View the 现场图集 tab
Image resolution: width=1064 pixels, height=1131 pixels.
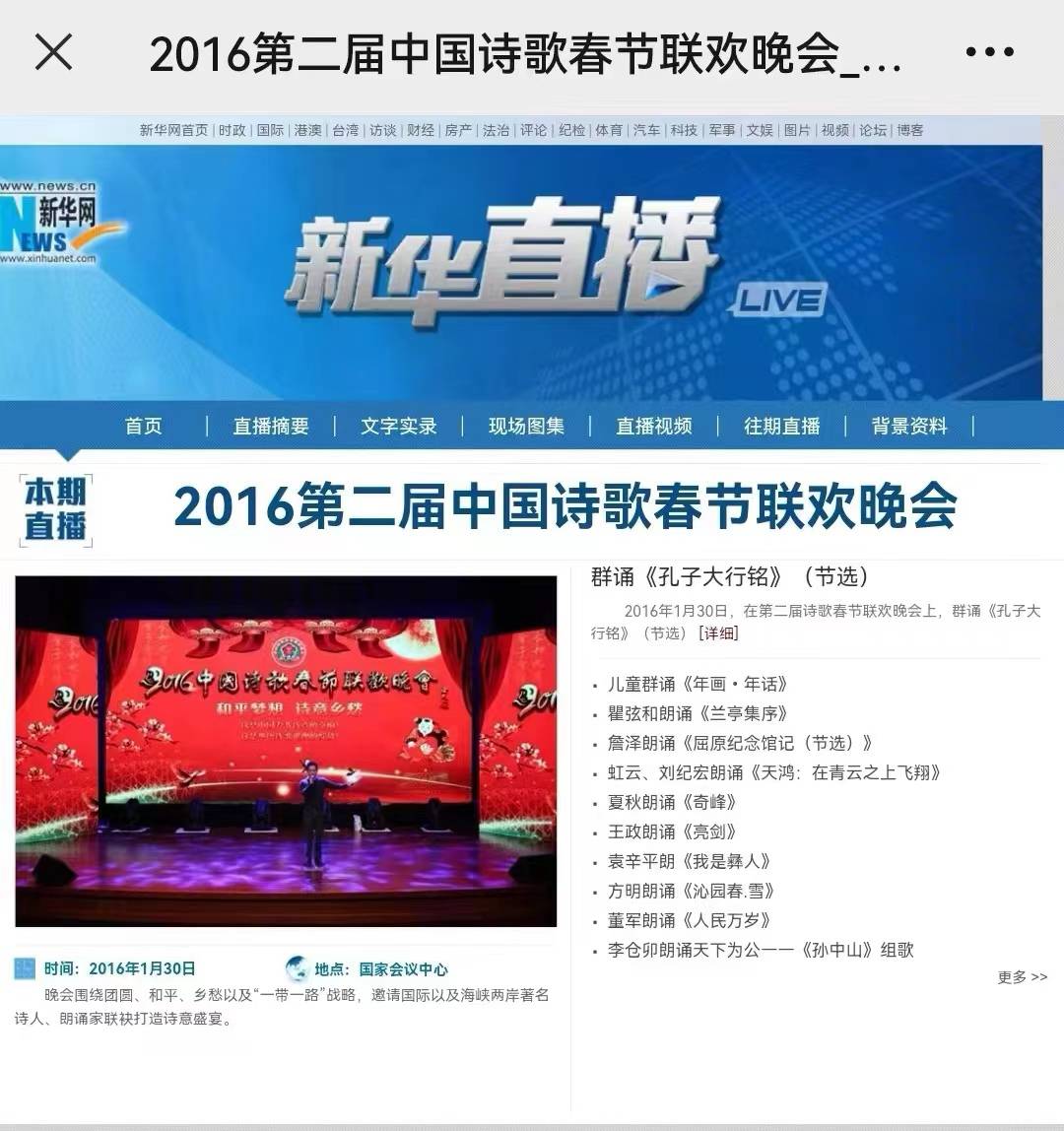point(526,426)
